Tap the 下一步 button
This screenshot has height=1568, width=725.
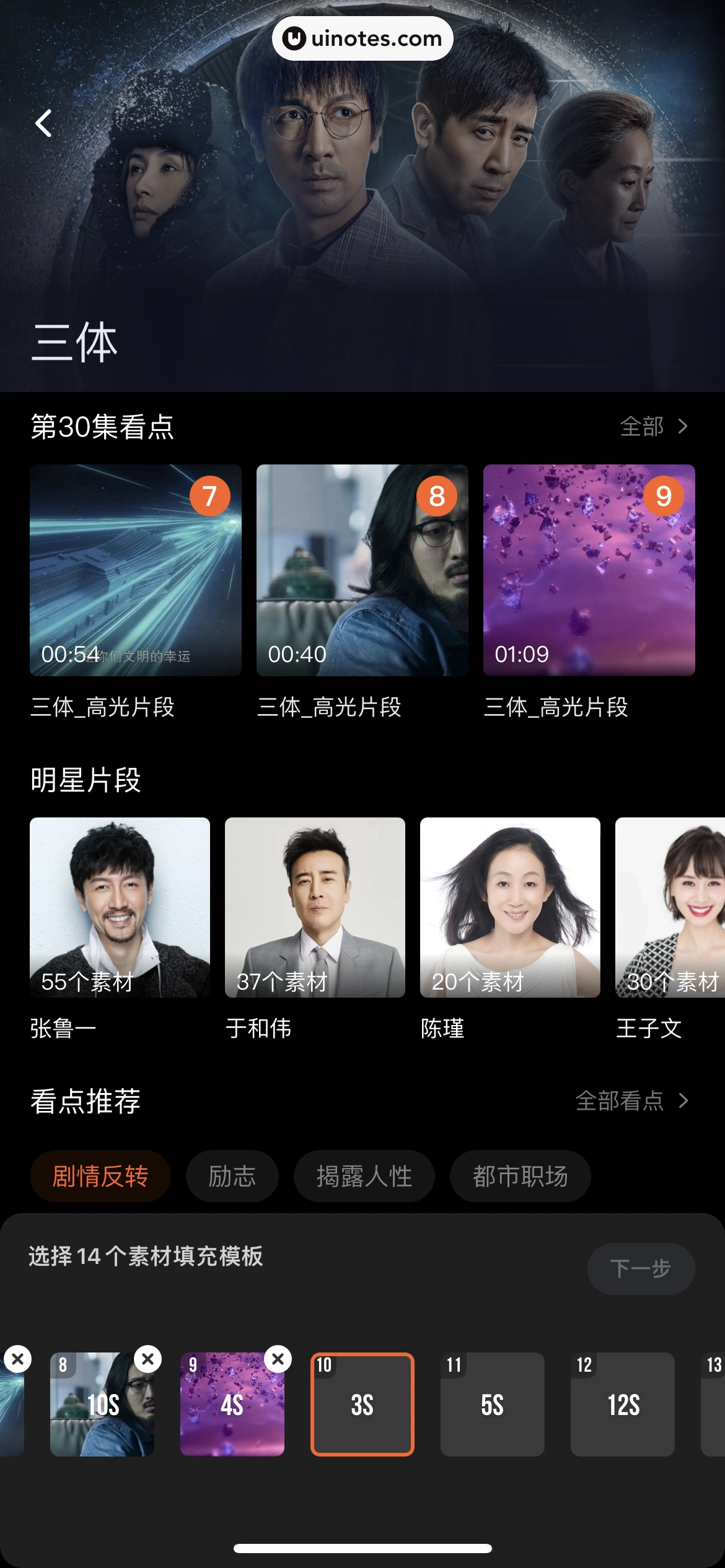pos(641,1268)
